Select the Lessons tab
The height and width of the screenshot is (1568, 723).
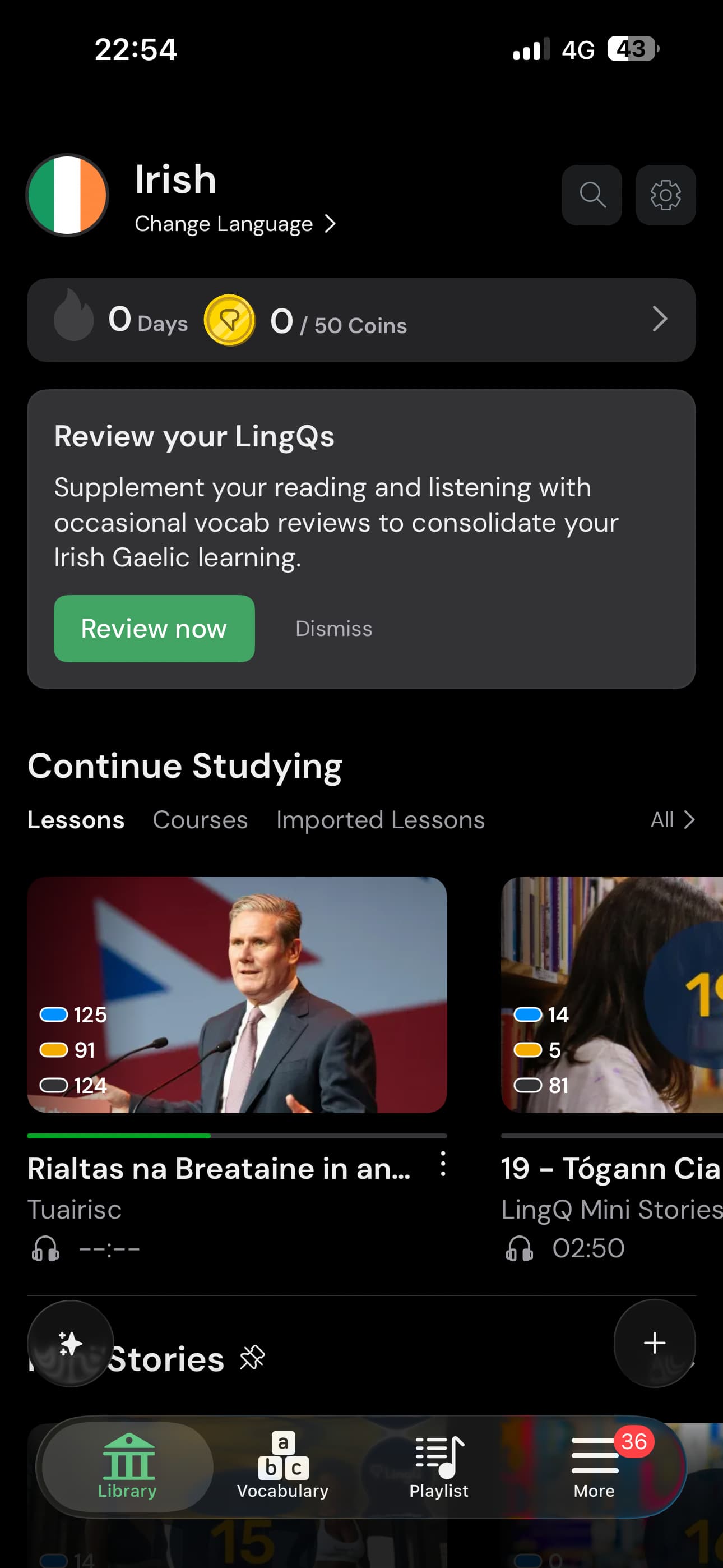coord(76,820)
